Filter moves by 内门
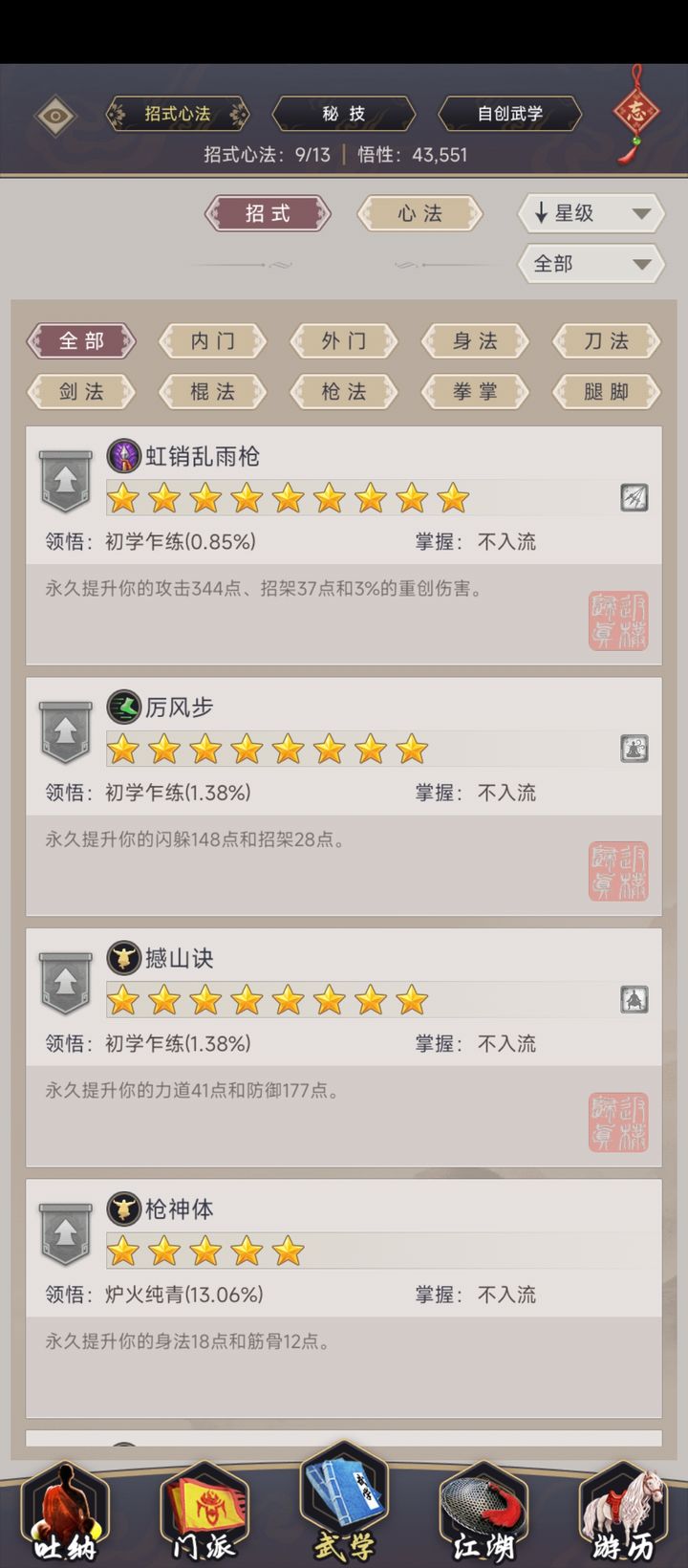Viewport: 688px width, 1568px height. click(212, 341)
